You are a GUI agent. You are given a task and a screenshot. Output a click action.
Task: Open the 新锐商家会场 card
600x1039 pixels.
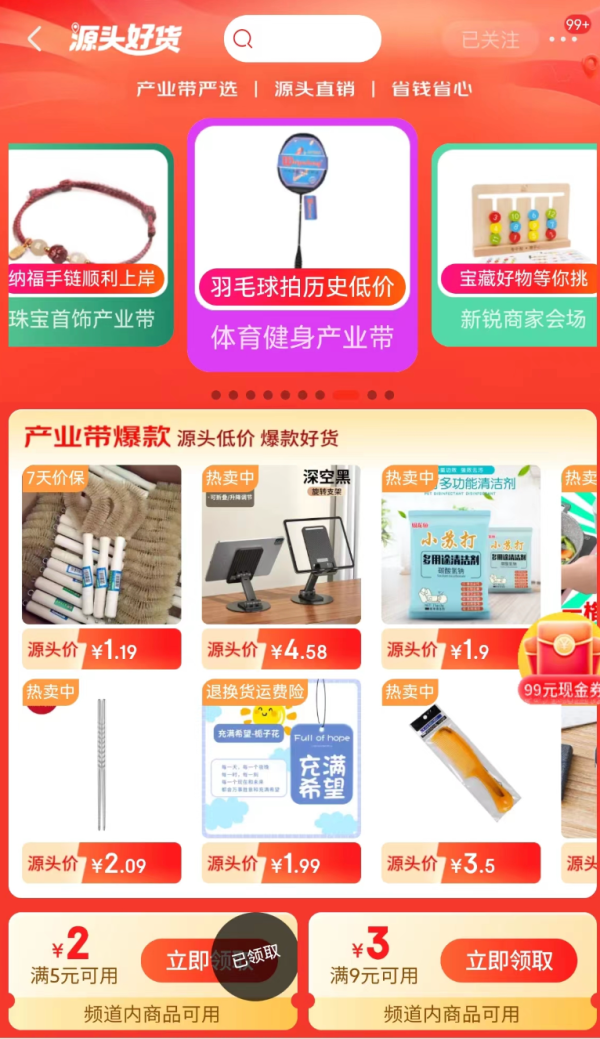point(516,245)
